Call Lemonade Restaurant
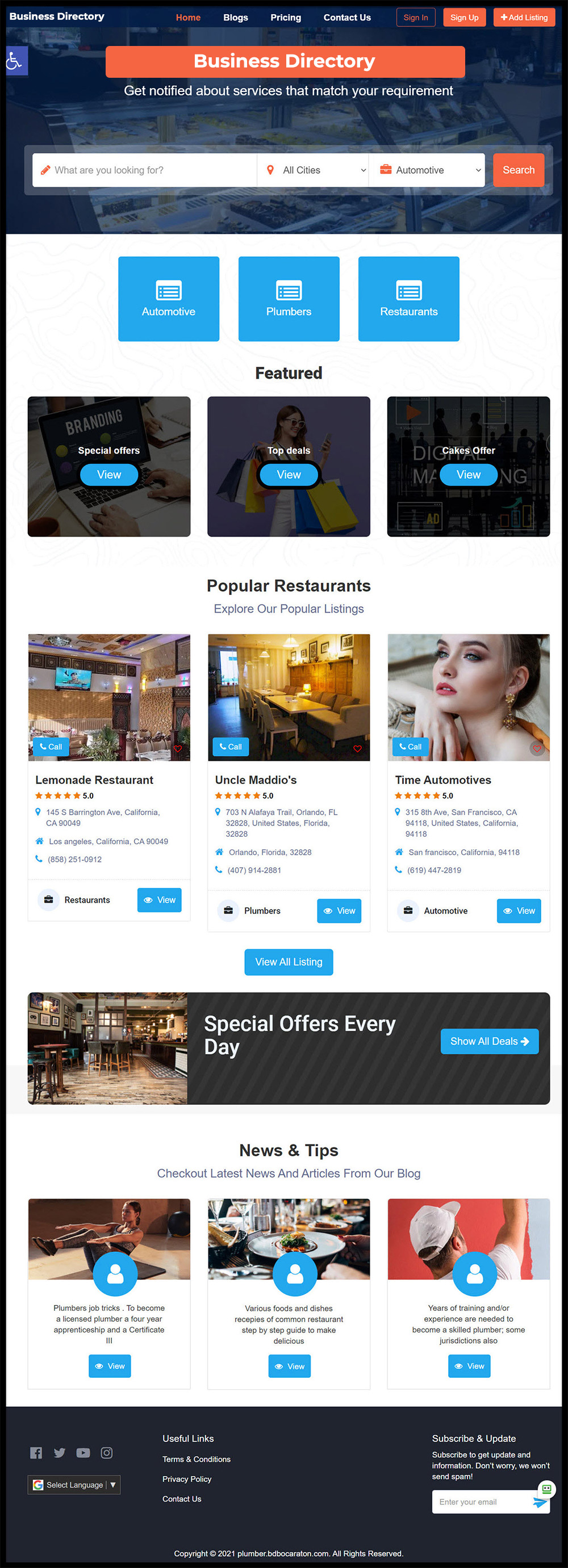The width and height of the screenshot is (568, 1568). click(51, 747)
